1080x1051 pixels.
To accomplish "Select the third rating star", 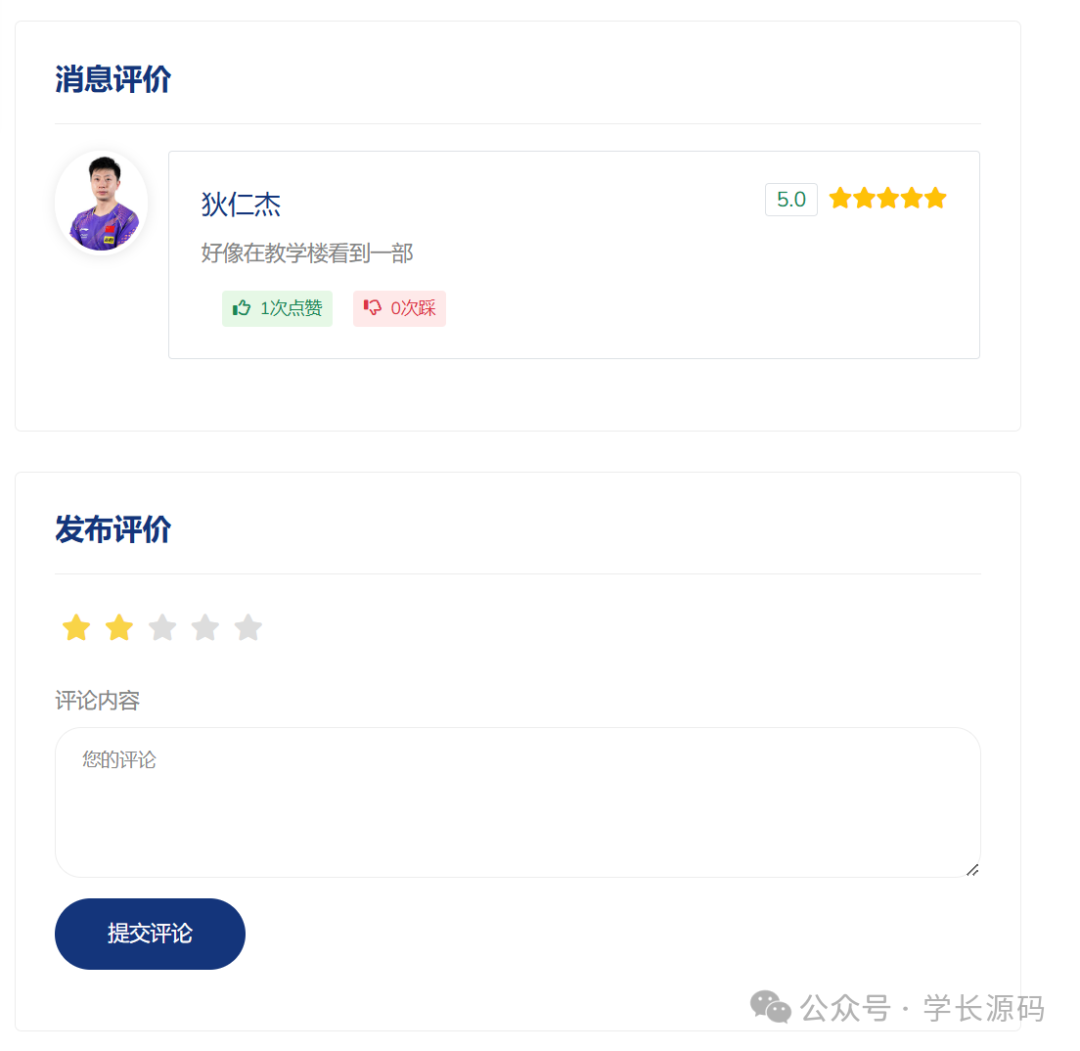I will coord(162,628).
